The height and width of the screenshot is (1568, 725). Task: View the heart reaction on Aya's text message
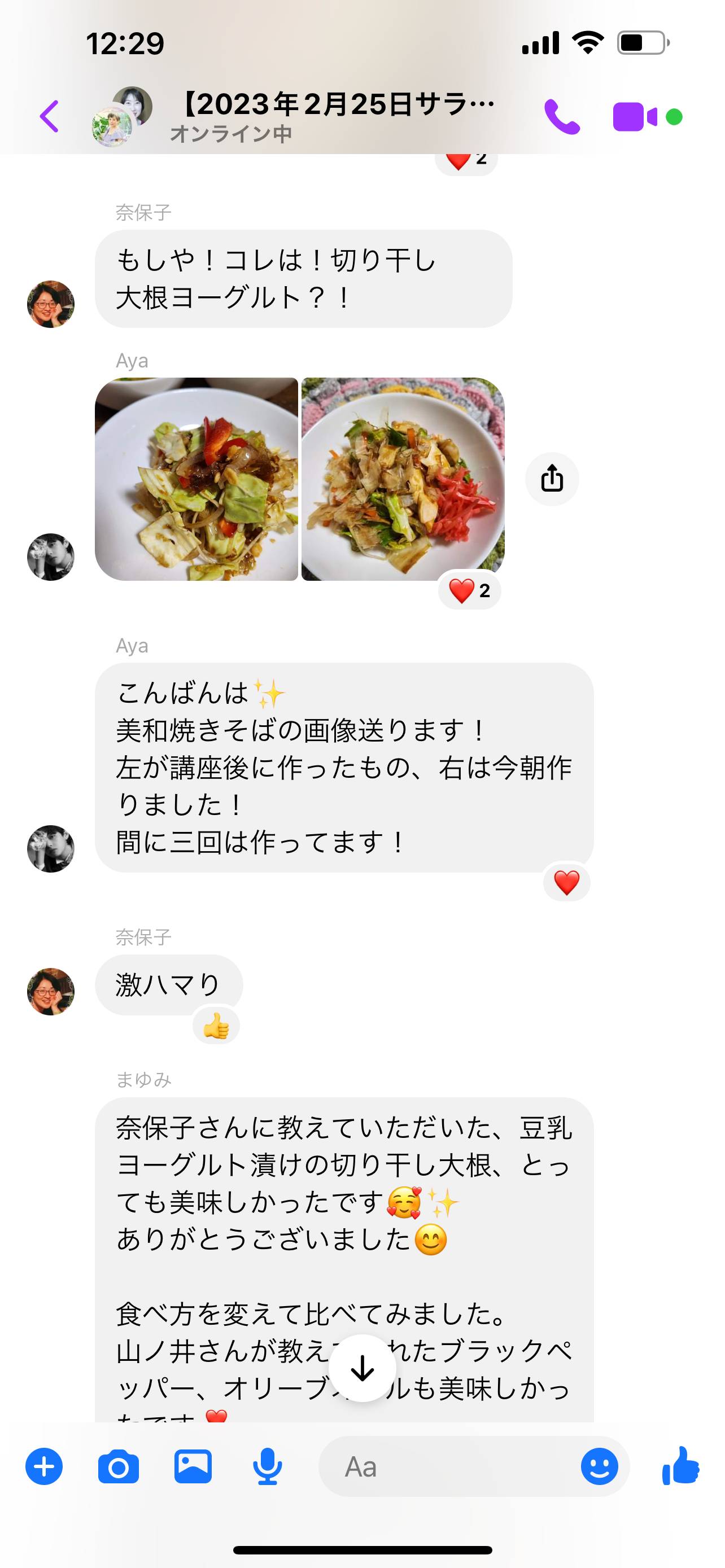(x=566, y=883)
